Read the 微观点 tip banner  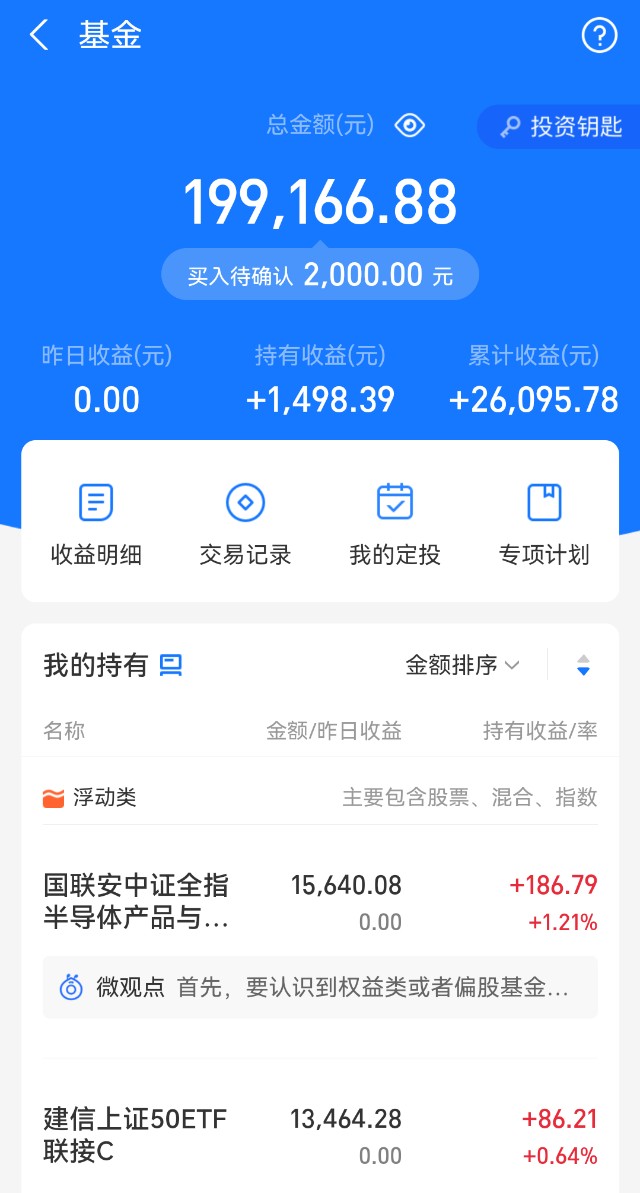320,988
